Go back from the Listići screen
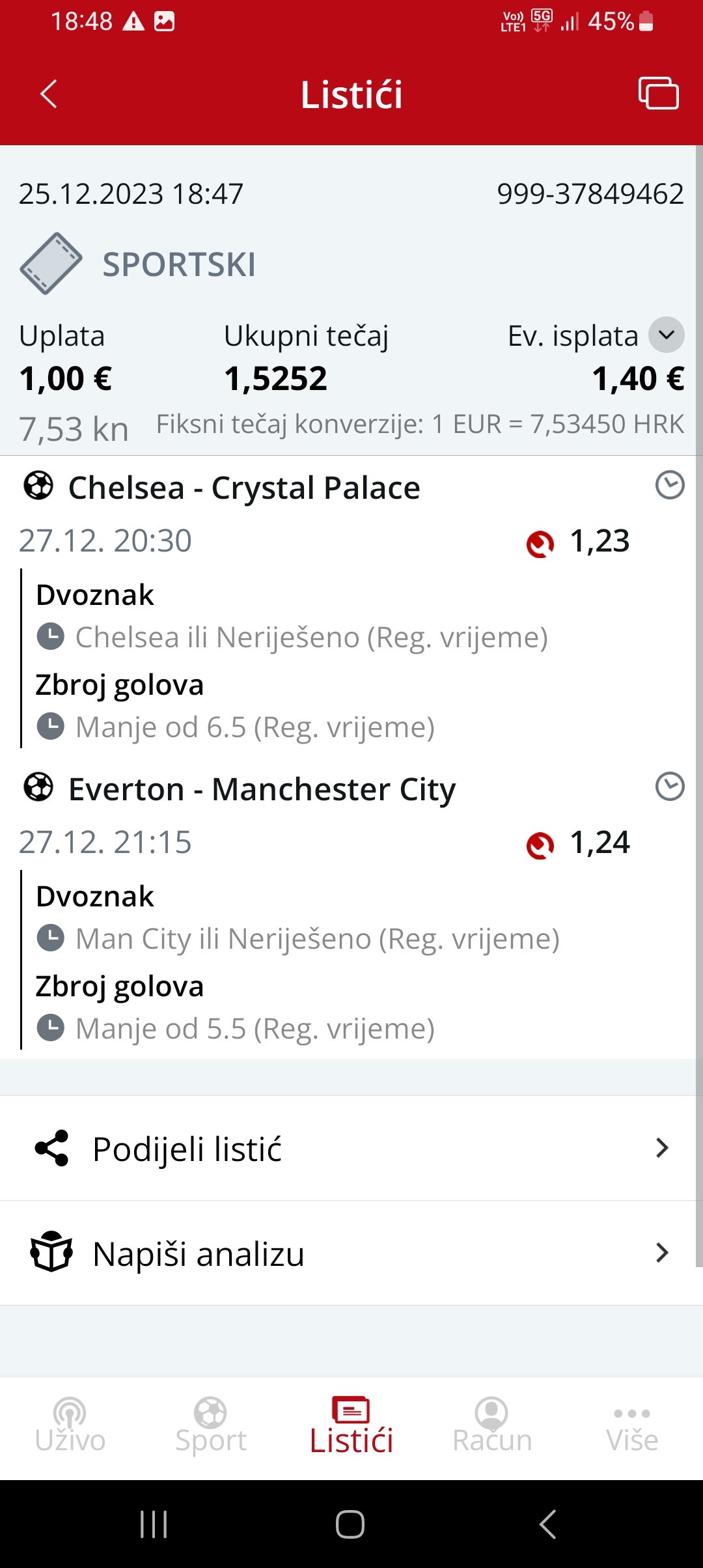Screen dimensions: 703x1568 click(x=49, y=94)
